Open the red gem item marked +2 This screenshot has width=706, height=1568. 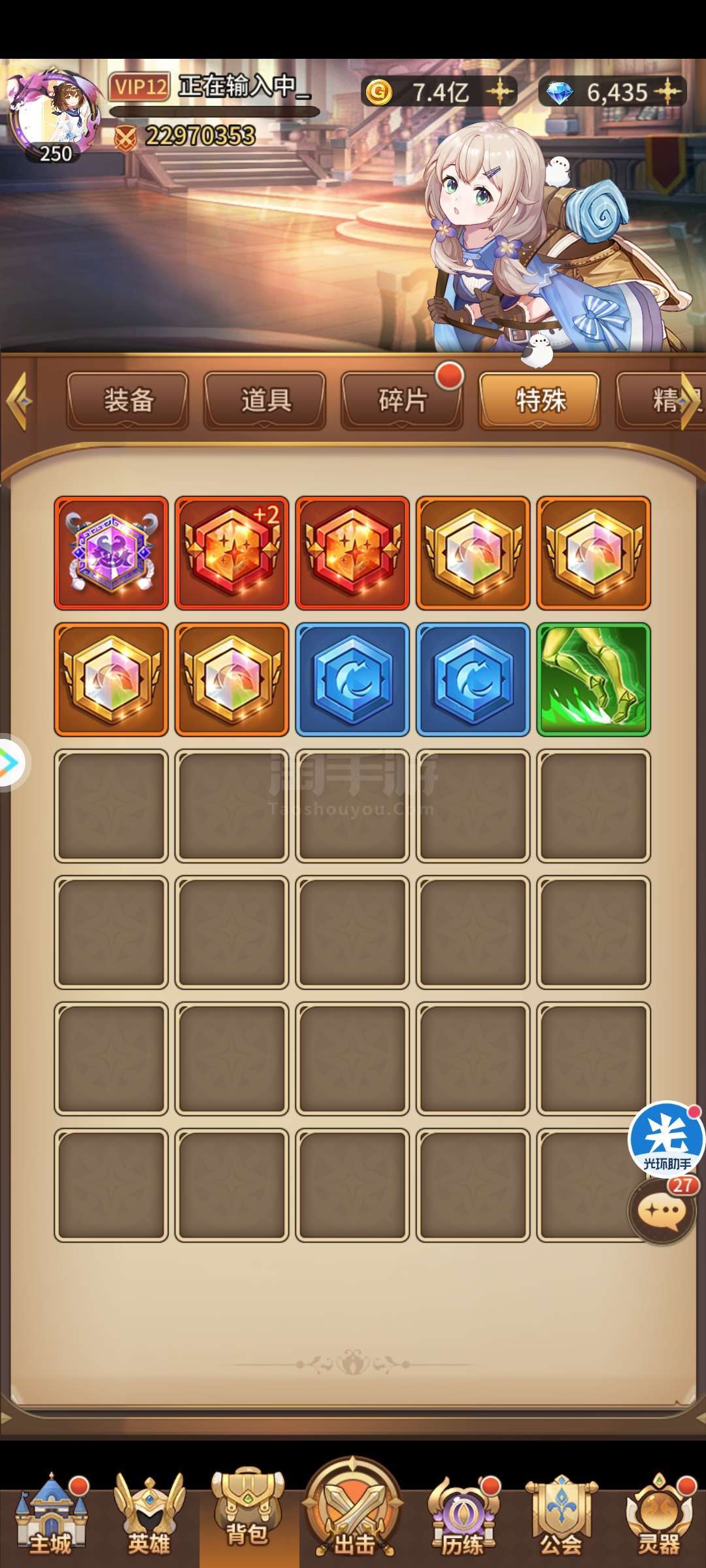pyautogui.click(x=232, y=553)
